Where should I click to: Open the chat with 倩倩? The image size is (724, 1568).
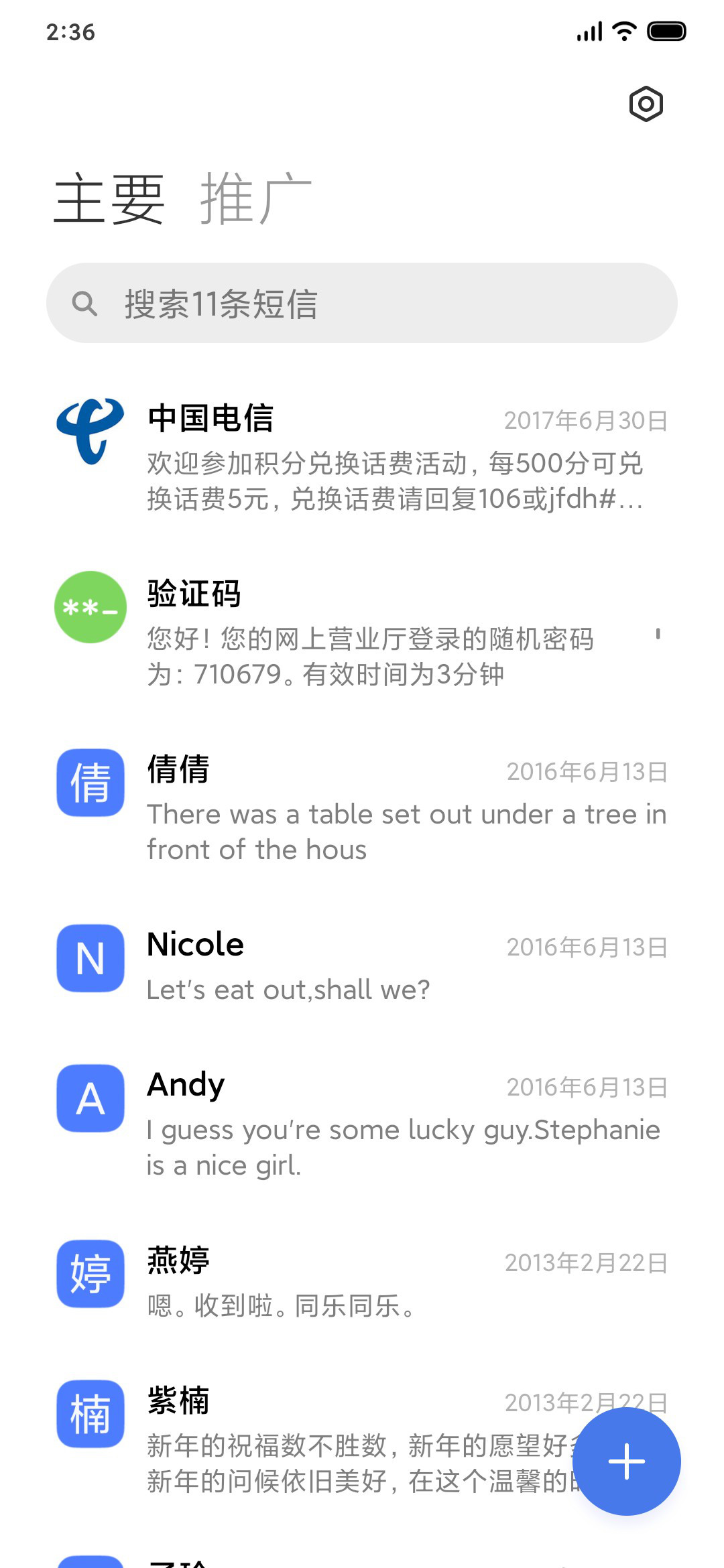(362, 808)
